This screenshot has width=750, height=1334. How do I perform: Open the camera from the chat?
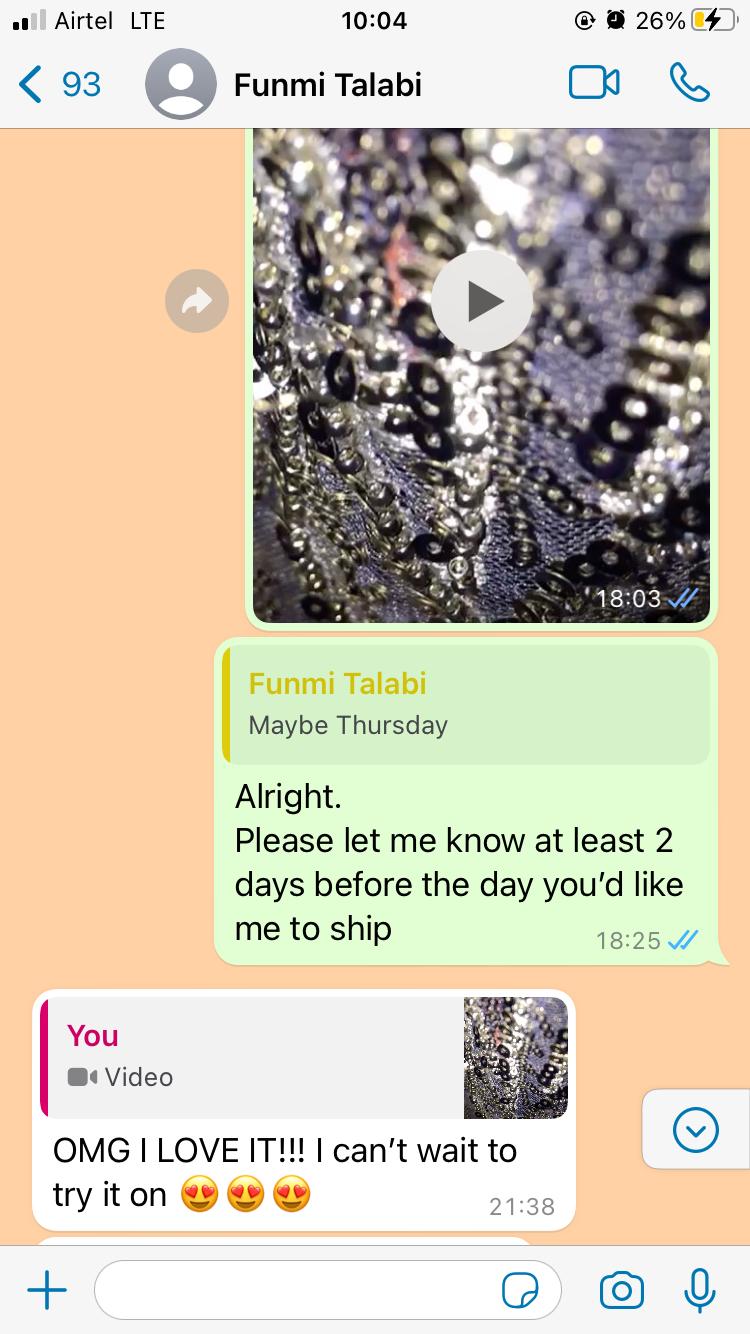(x=621, y=1290)
